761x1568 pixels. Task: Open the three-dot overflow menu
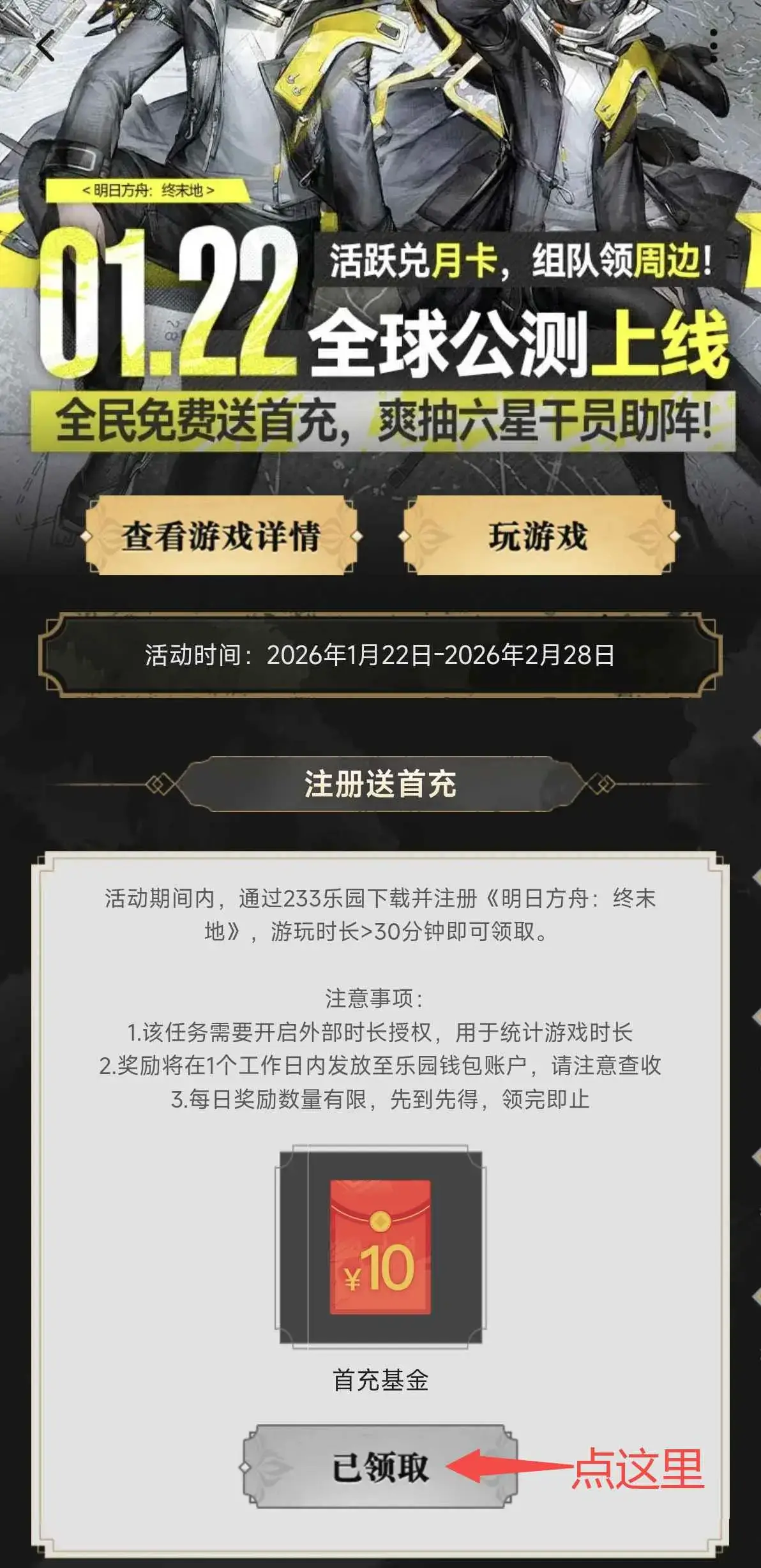click(714, 45)
